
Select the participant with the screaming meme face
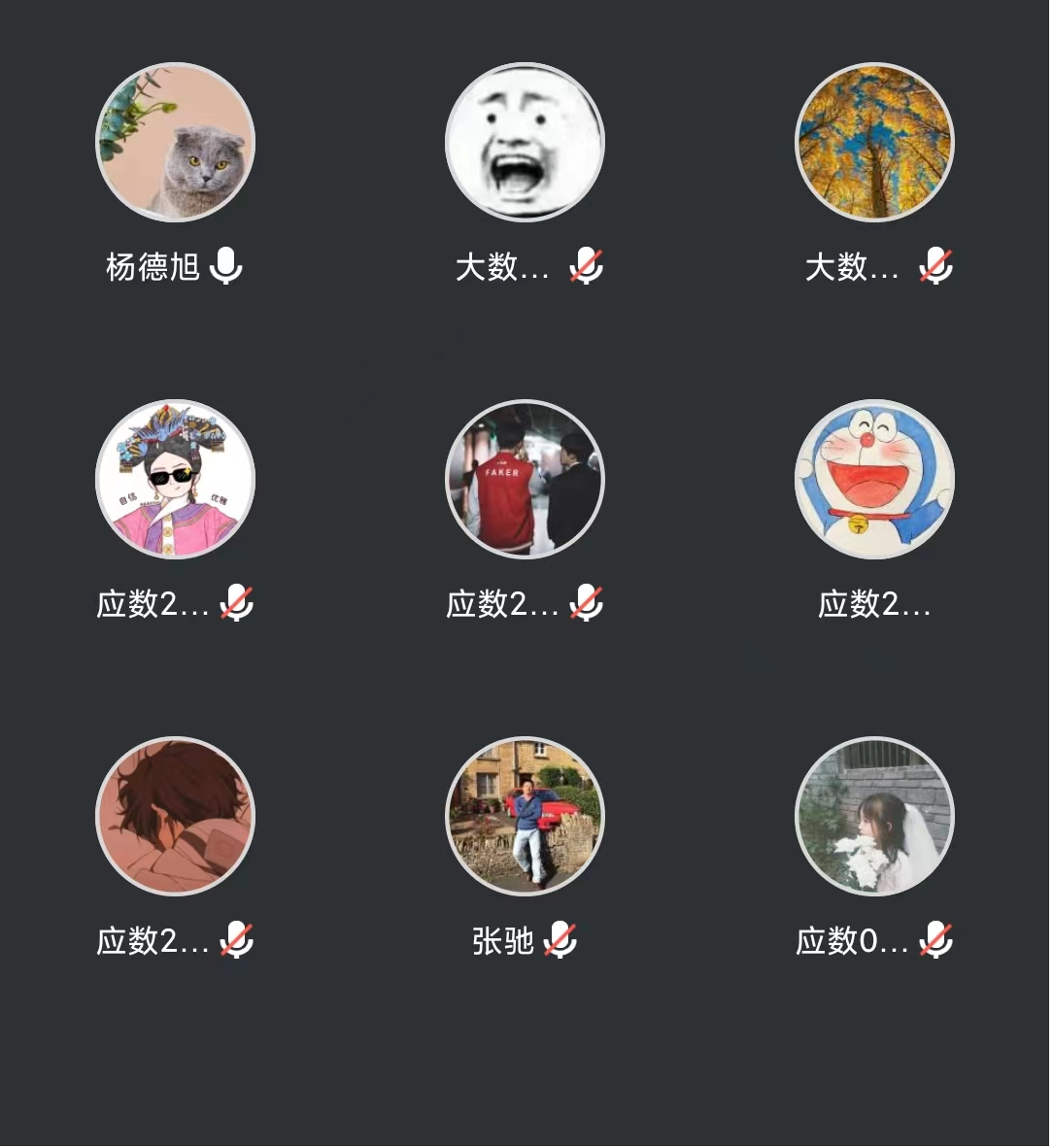[x=525, y=142]
